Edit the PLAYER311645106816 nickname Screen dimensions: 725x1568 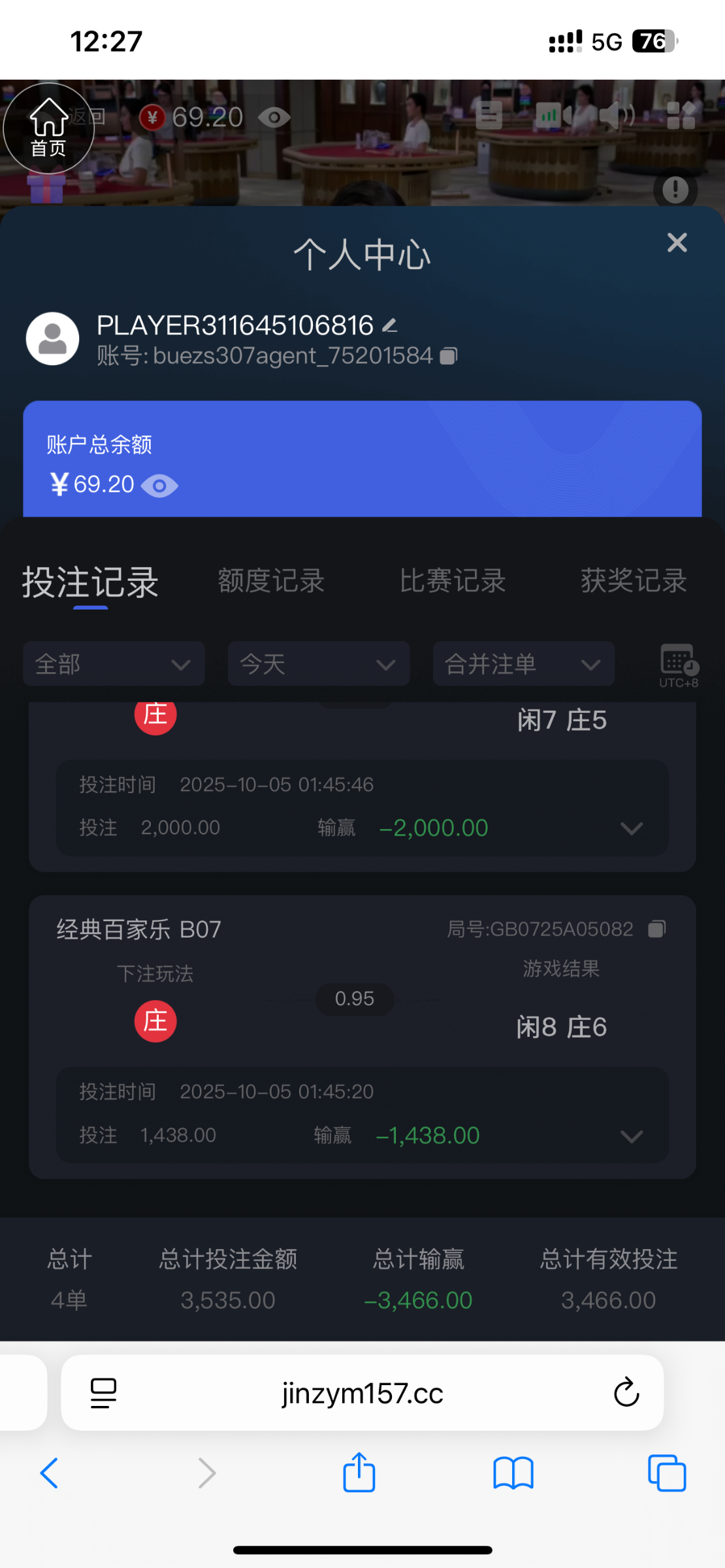[390, 325]
